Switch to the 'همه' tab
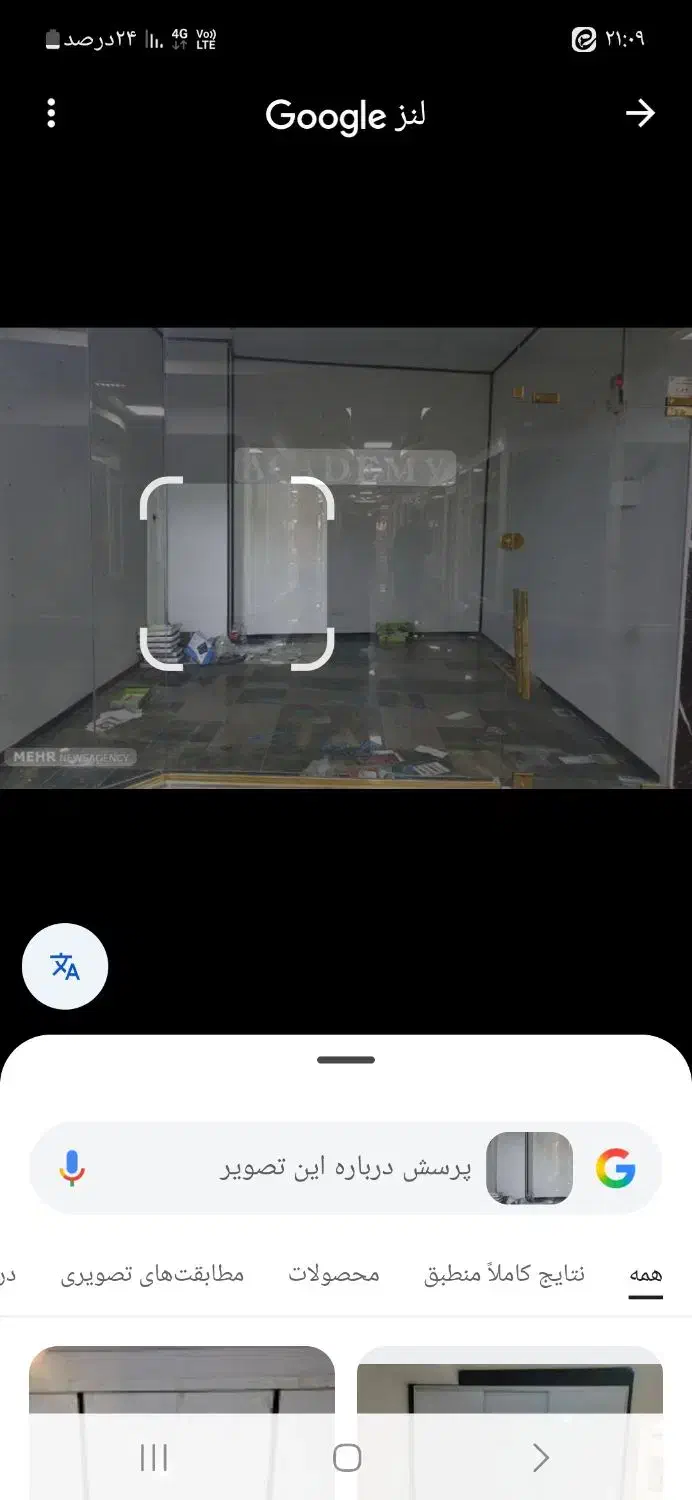 645,1275
